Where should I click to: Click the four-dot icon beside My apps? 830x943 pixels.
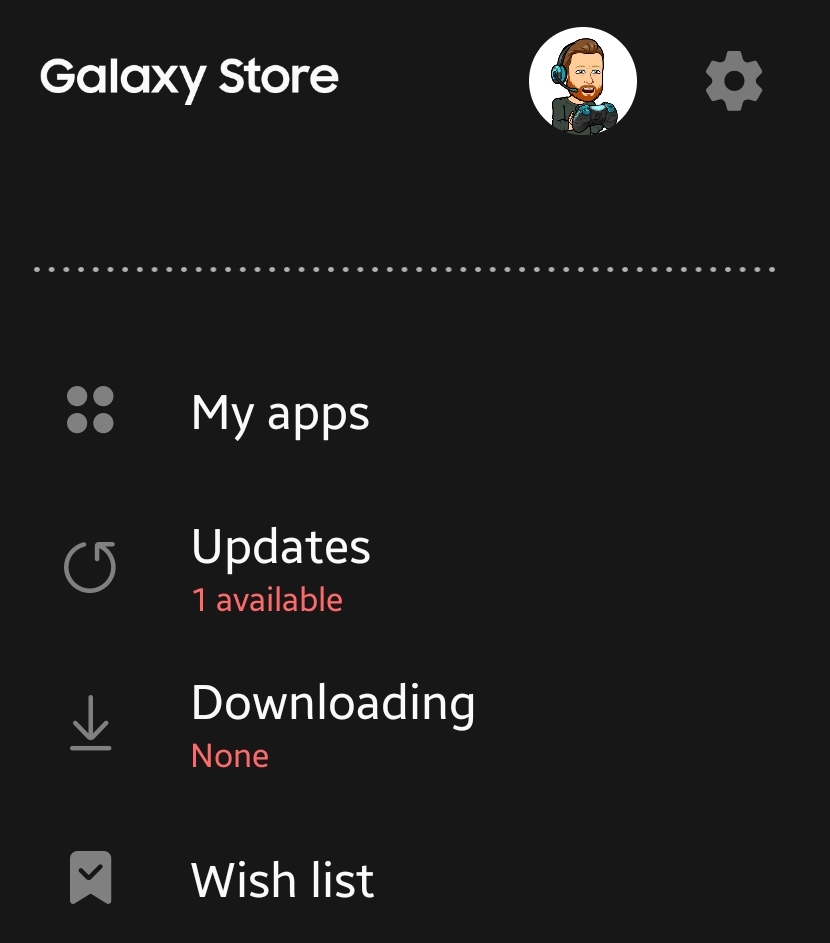coord(91,412)
